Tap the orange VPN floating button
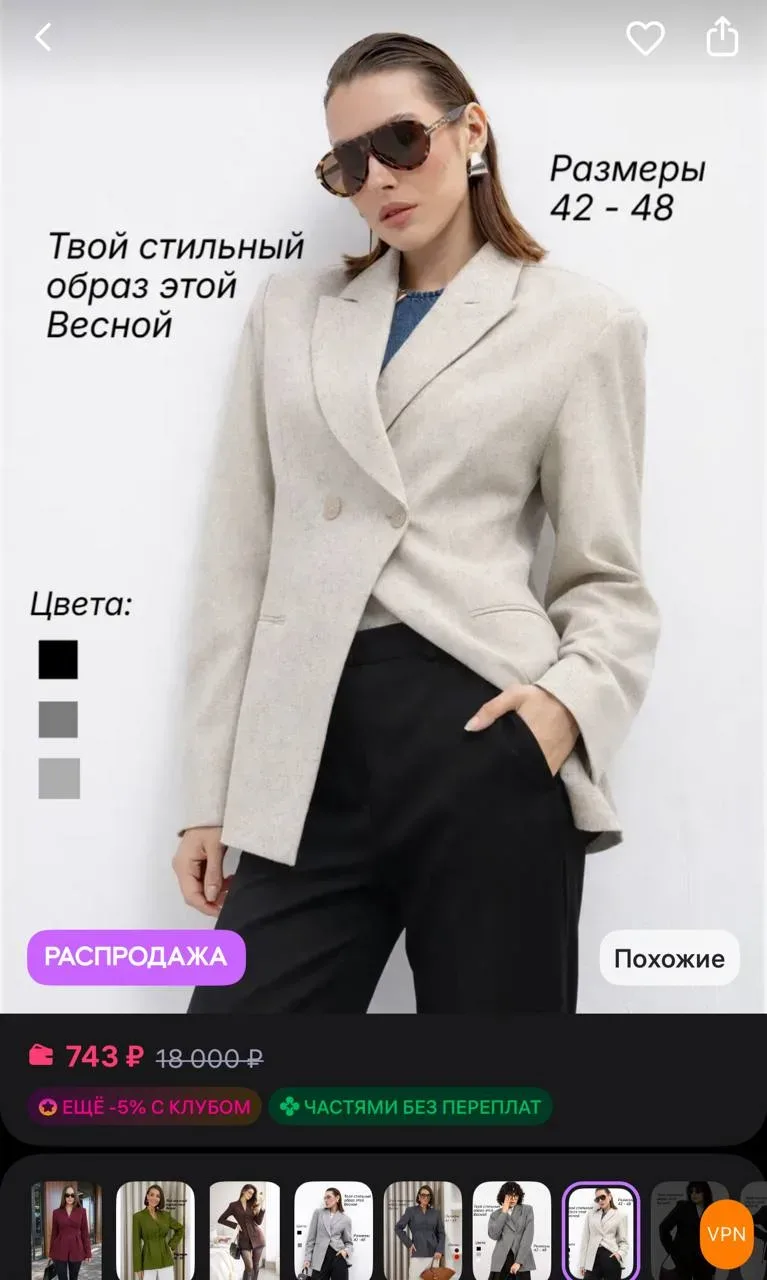Screen dimensions: 767x1280 click(727, 1234)
